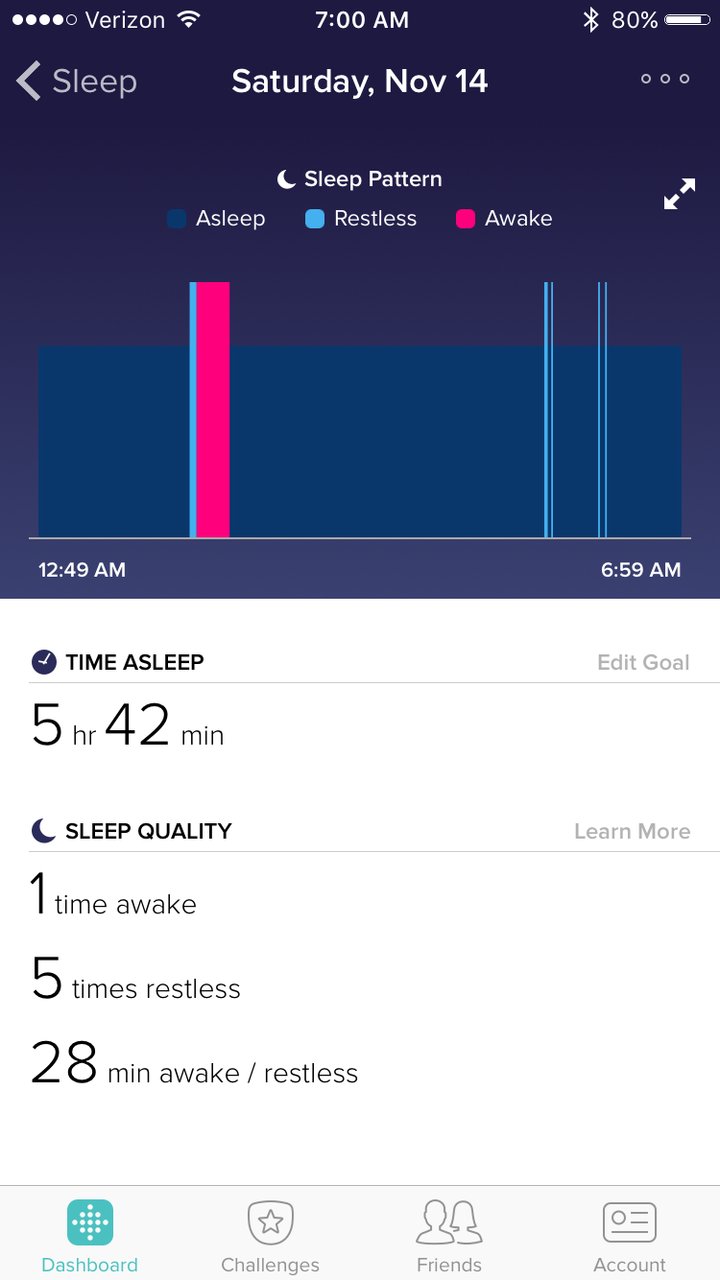Screen dimensions: 720x1280
Task: Open Learn More about sleep quality
Action: point(631,831)
